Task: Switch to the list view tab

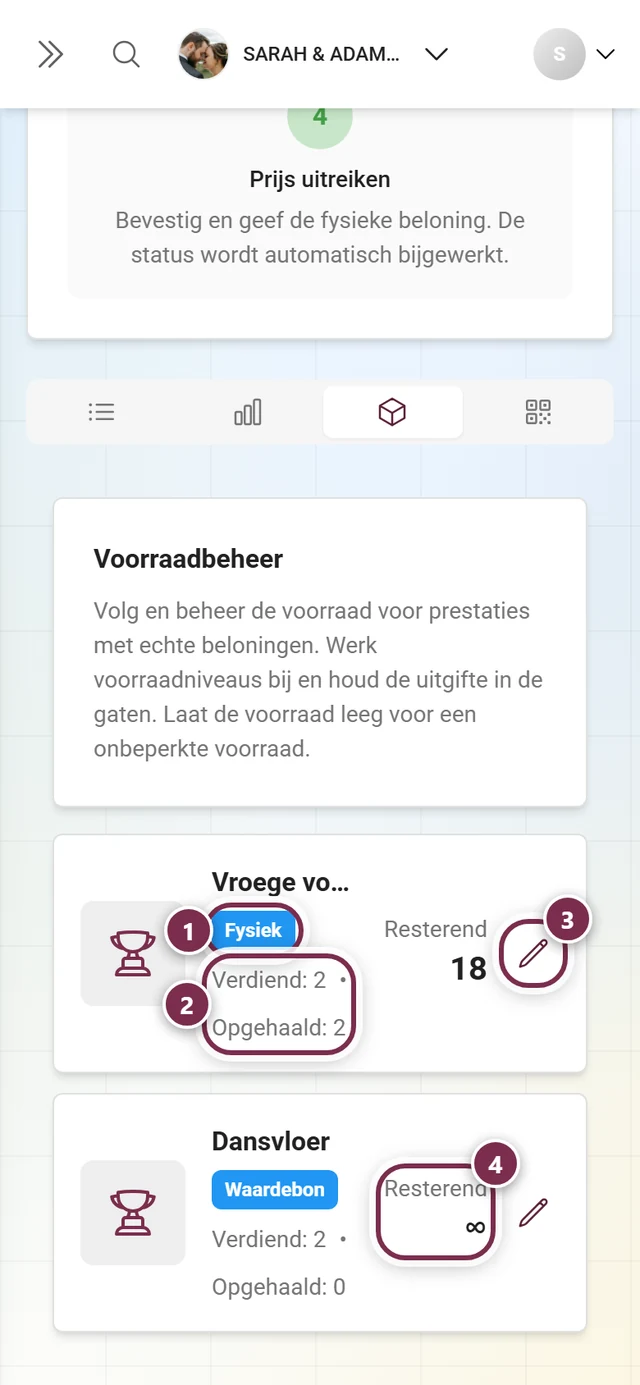Action: [x=101, y=412]
